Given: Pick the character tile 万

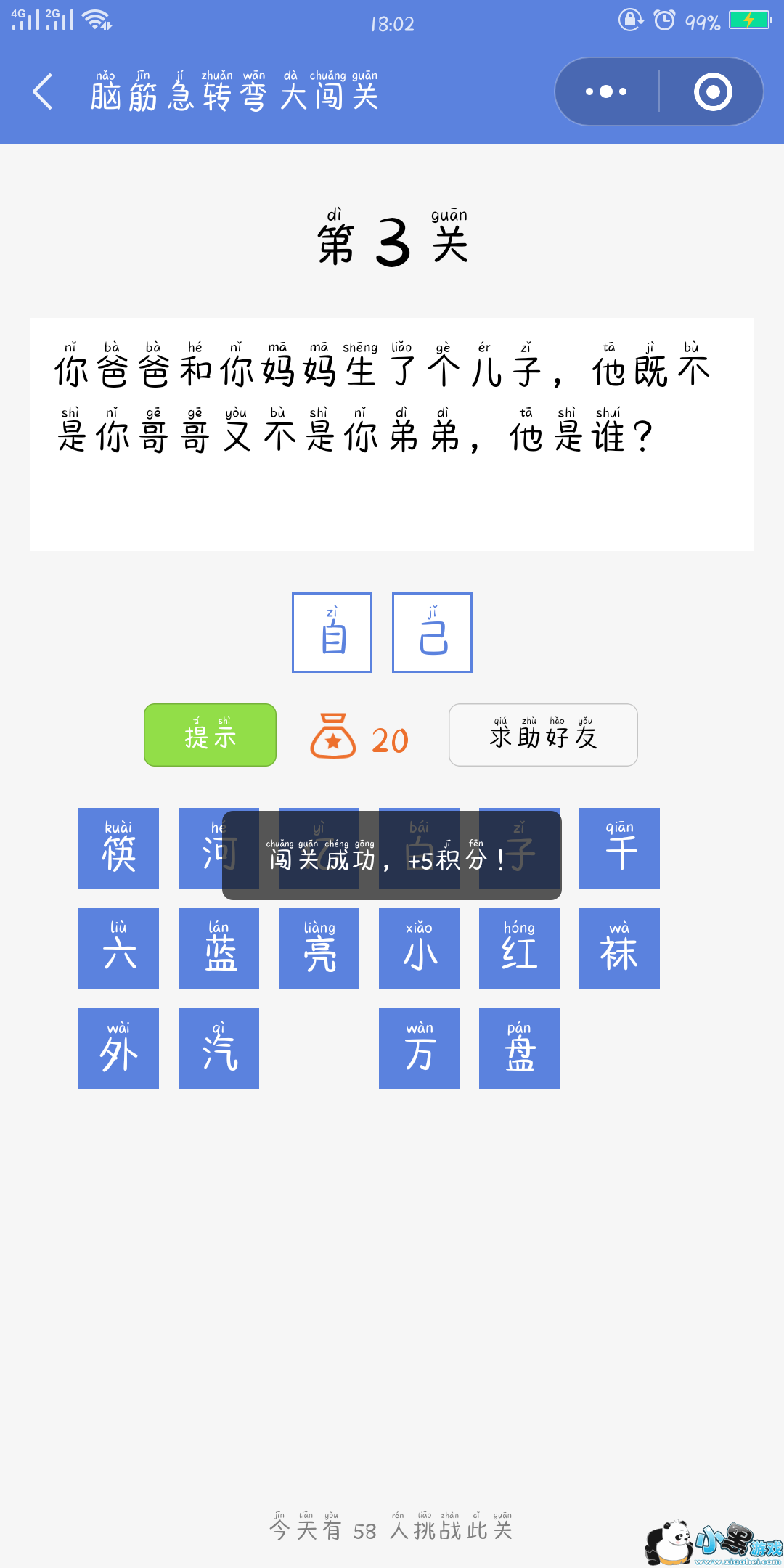Looking at the screenshot, I should (x=419, y=1048).
